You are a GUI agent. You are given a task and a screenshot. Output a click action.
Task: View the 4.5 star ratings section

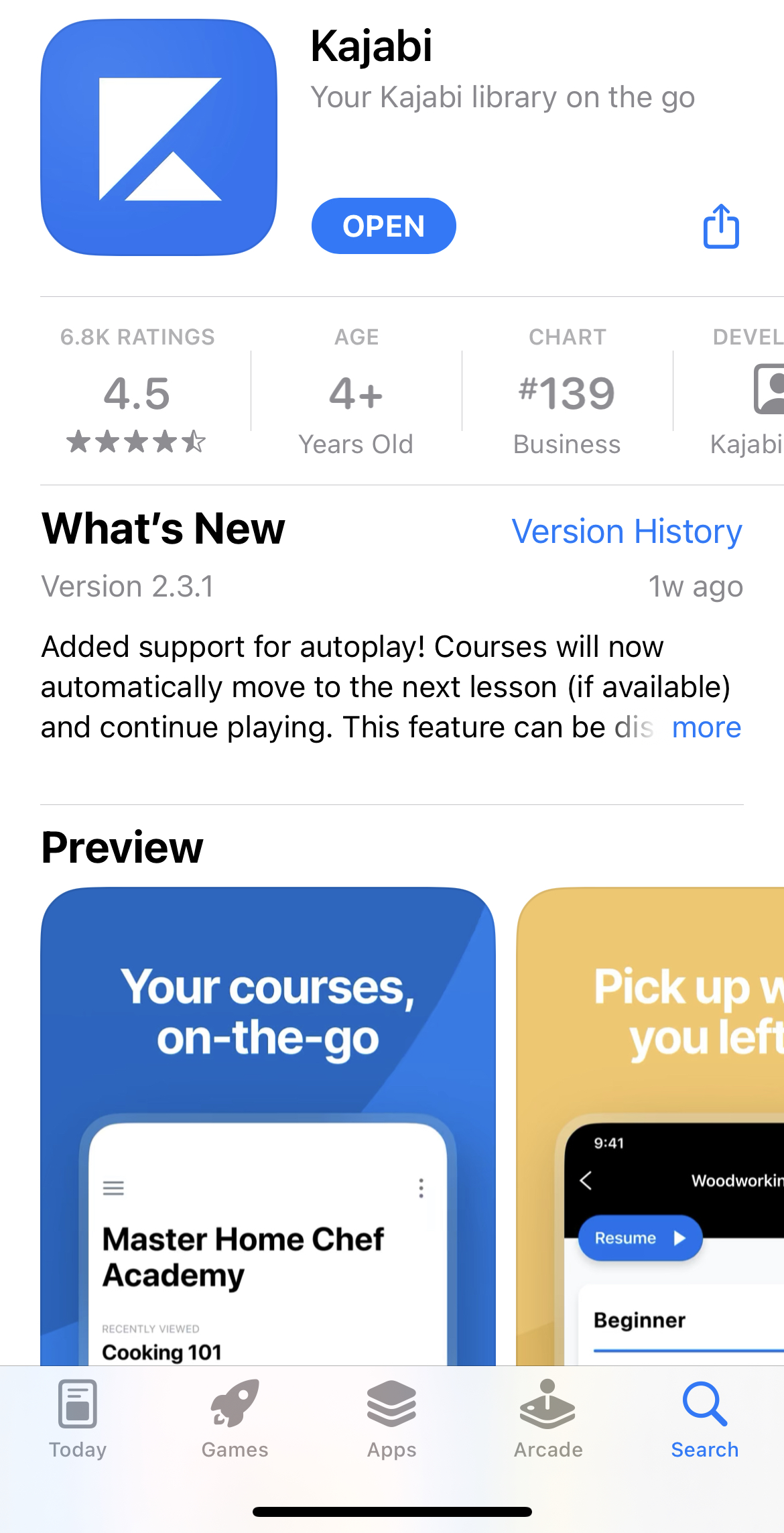click(x=137, y=391)
